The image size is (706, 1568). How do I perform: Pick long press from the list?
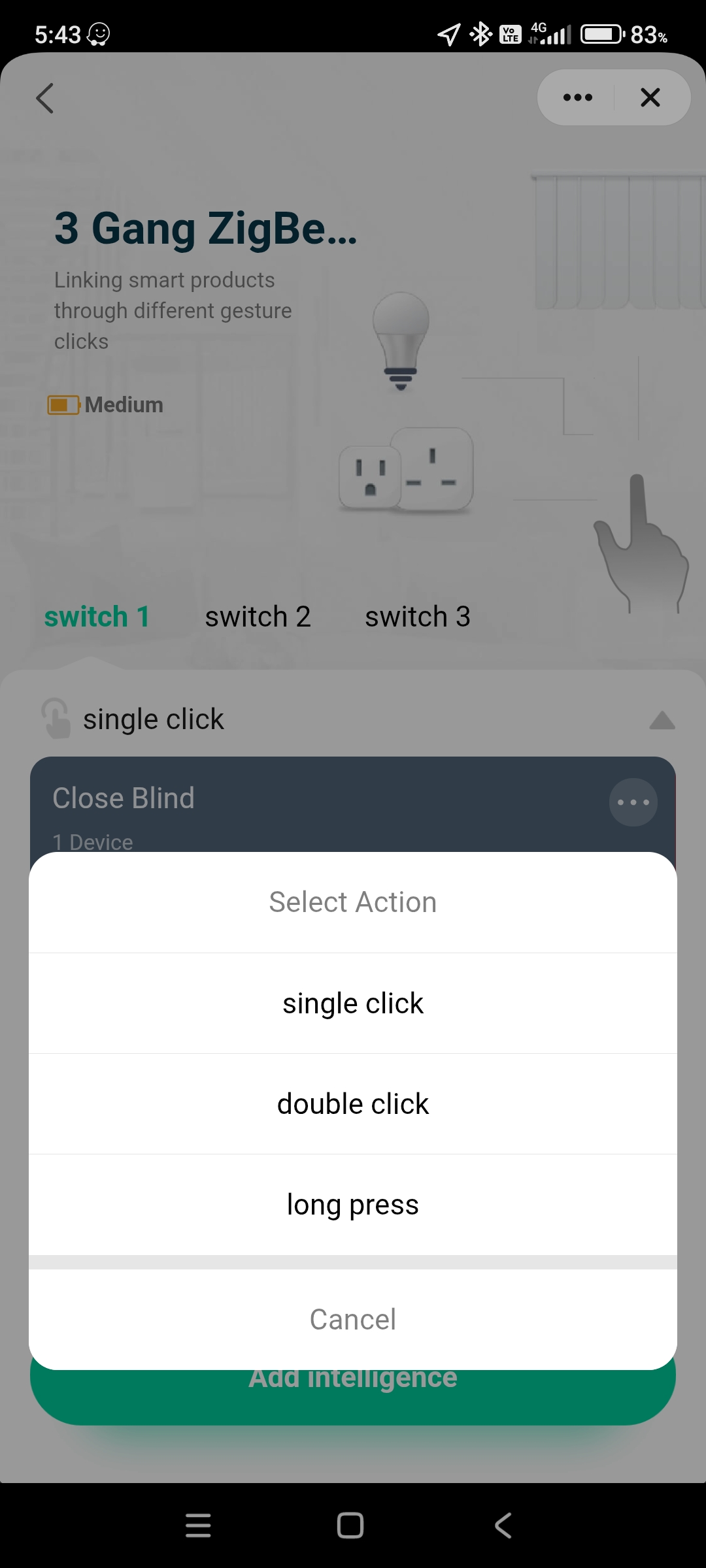[x=353, y=1205]
